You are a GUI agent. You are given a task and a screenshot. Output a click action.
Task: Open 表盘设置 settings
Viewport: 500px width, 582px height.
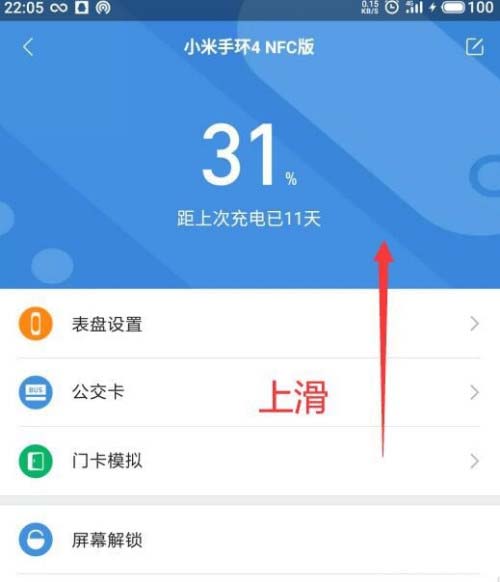coord(250,324)
